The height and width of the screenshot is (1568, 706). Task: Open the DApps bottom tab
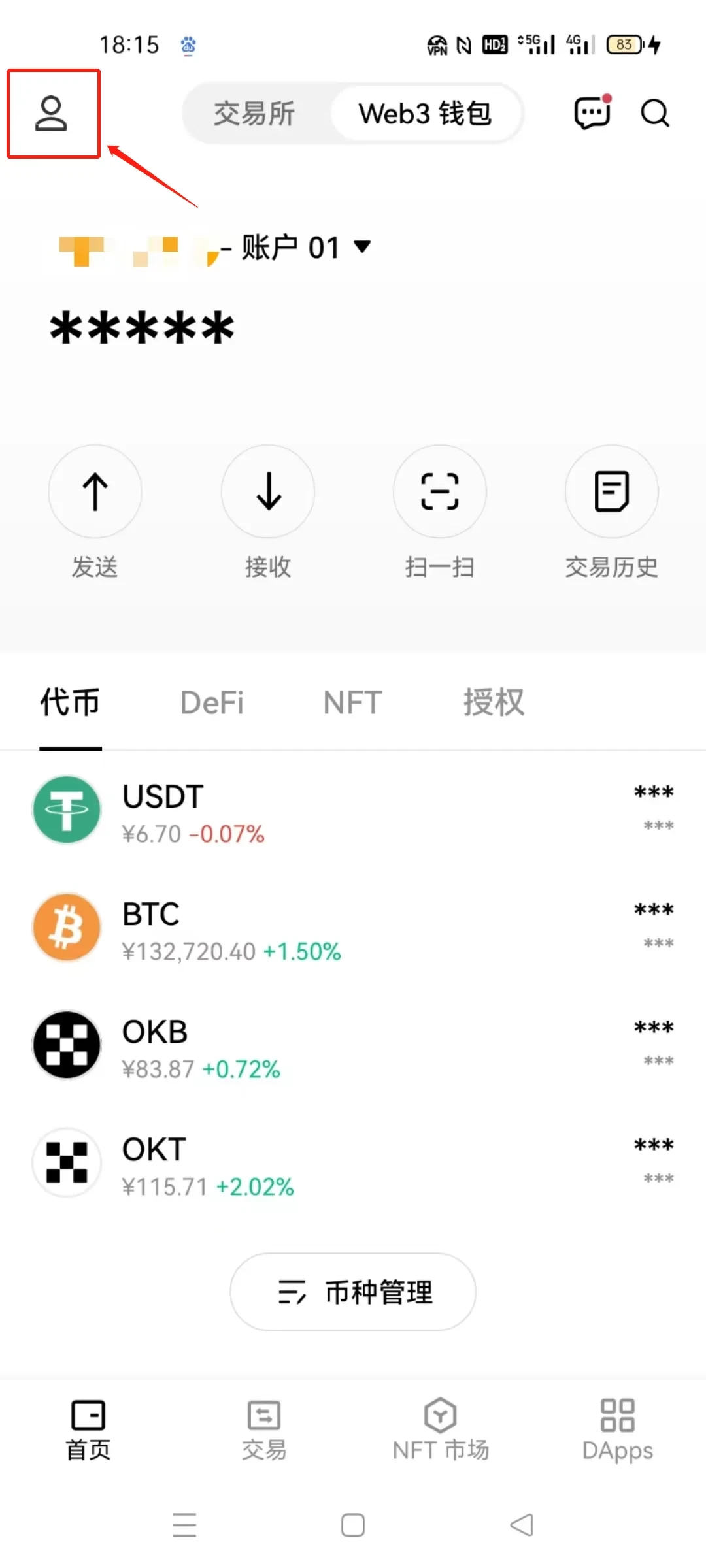coord(617,1429)
